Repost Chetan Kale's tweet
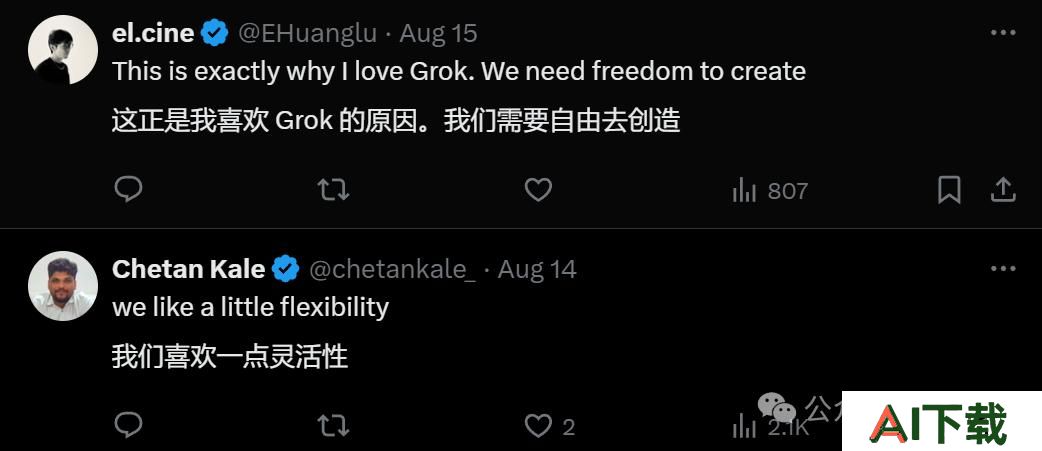The height and width of the screenshot is (451, 1042). (x=333, y=426)
